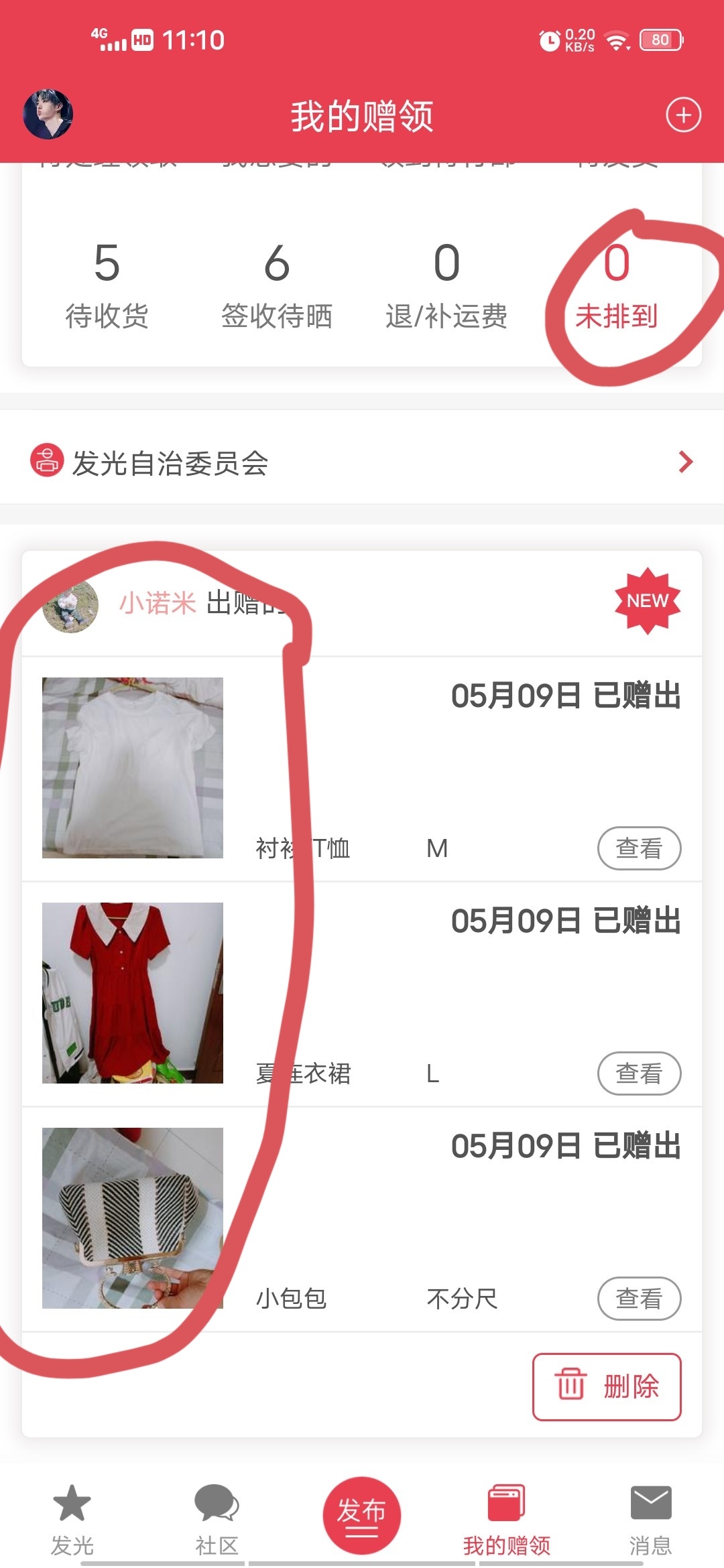Open the profile avatar in the header

pyautogui.click(x=48, y=115)
